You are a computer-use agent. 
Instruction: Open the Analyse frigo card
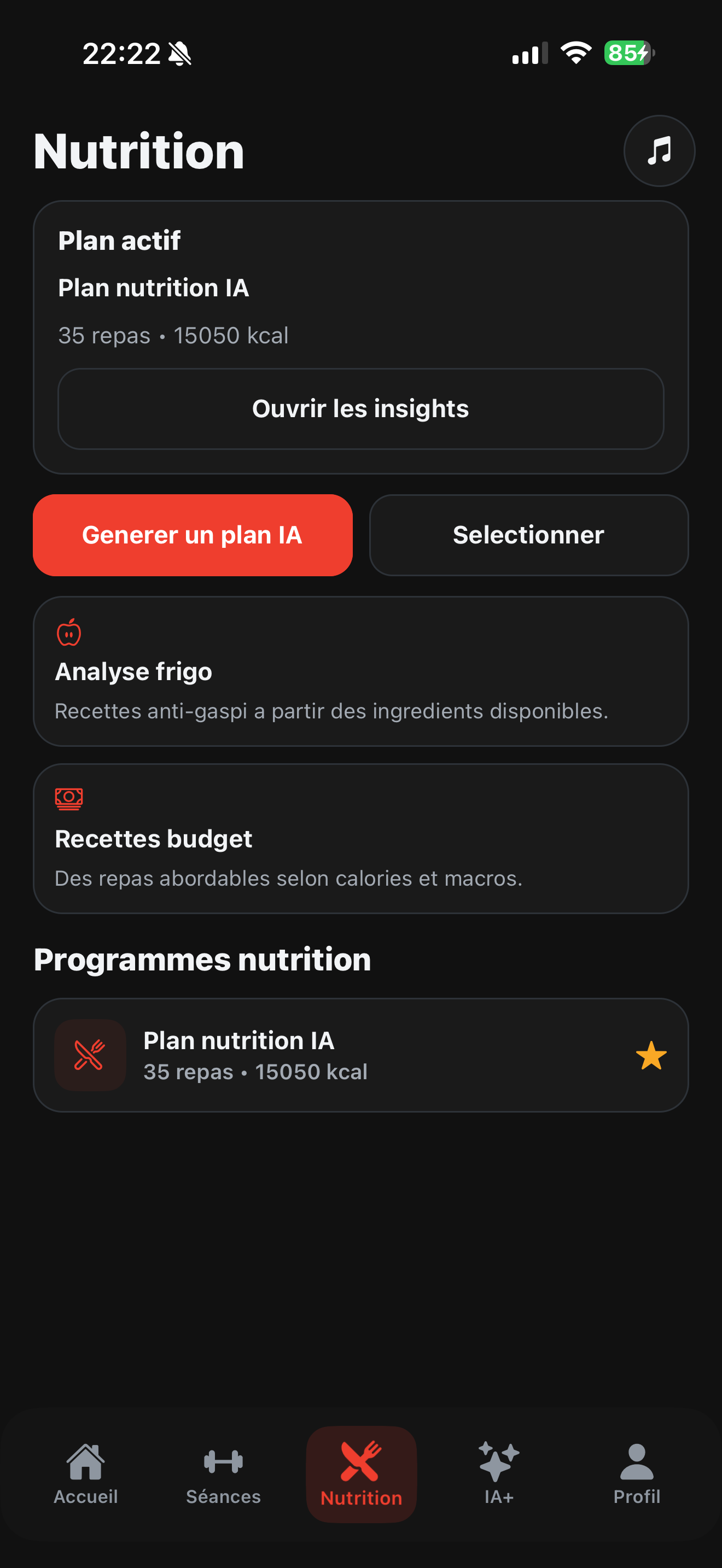[360, 671]
